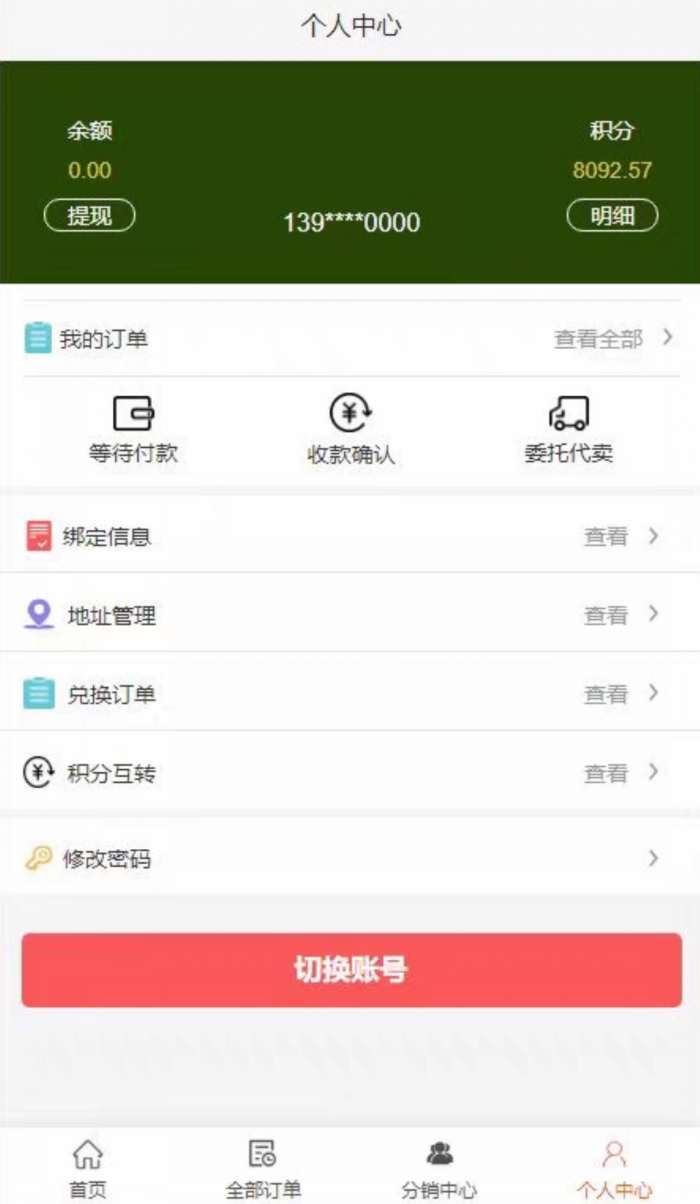Switch to the 全部订单 tab
The height and width of the screenshot is (1204, 700).
point(263,1168)
